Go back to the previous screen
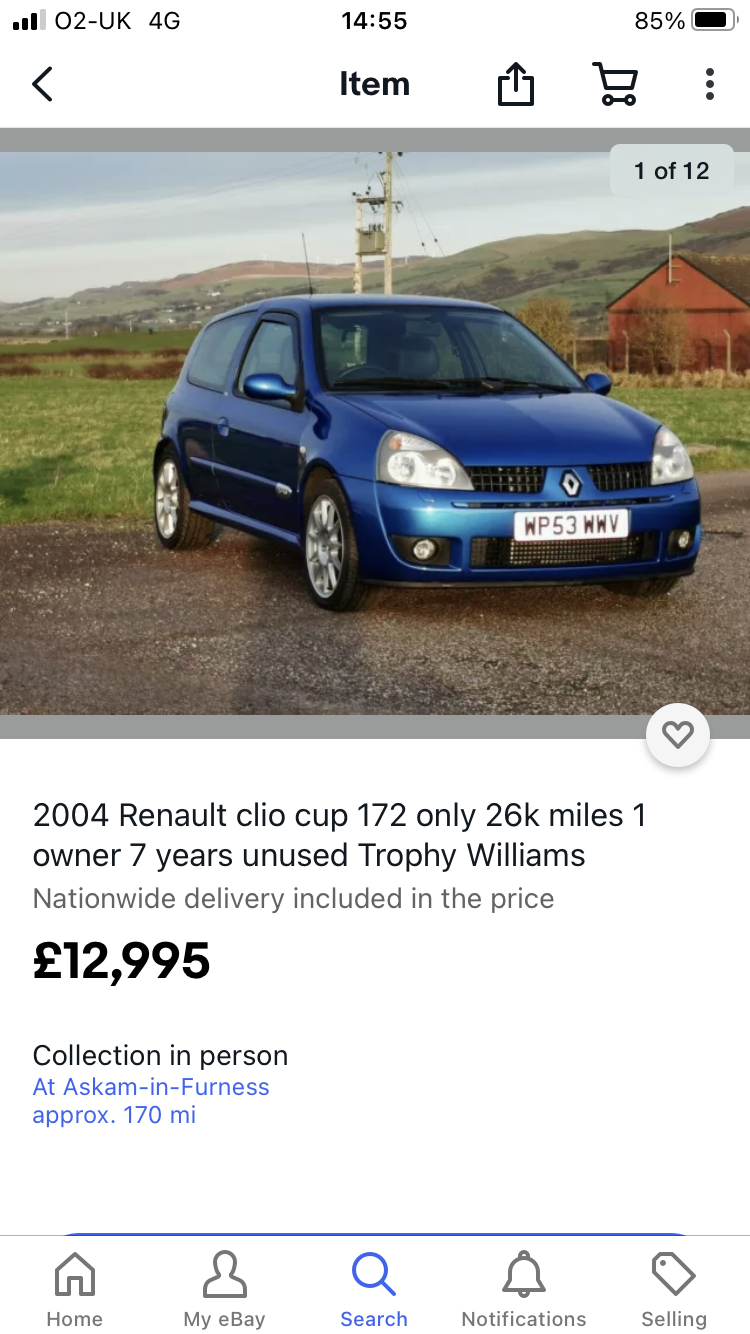The width and height of the screenshot is (750, 1334). pyautogui.click(x=42, y=84)
